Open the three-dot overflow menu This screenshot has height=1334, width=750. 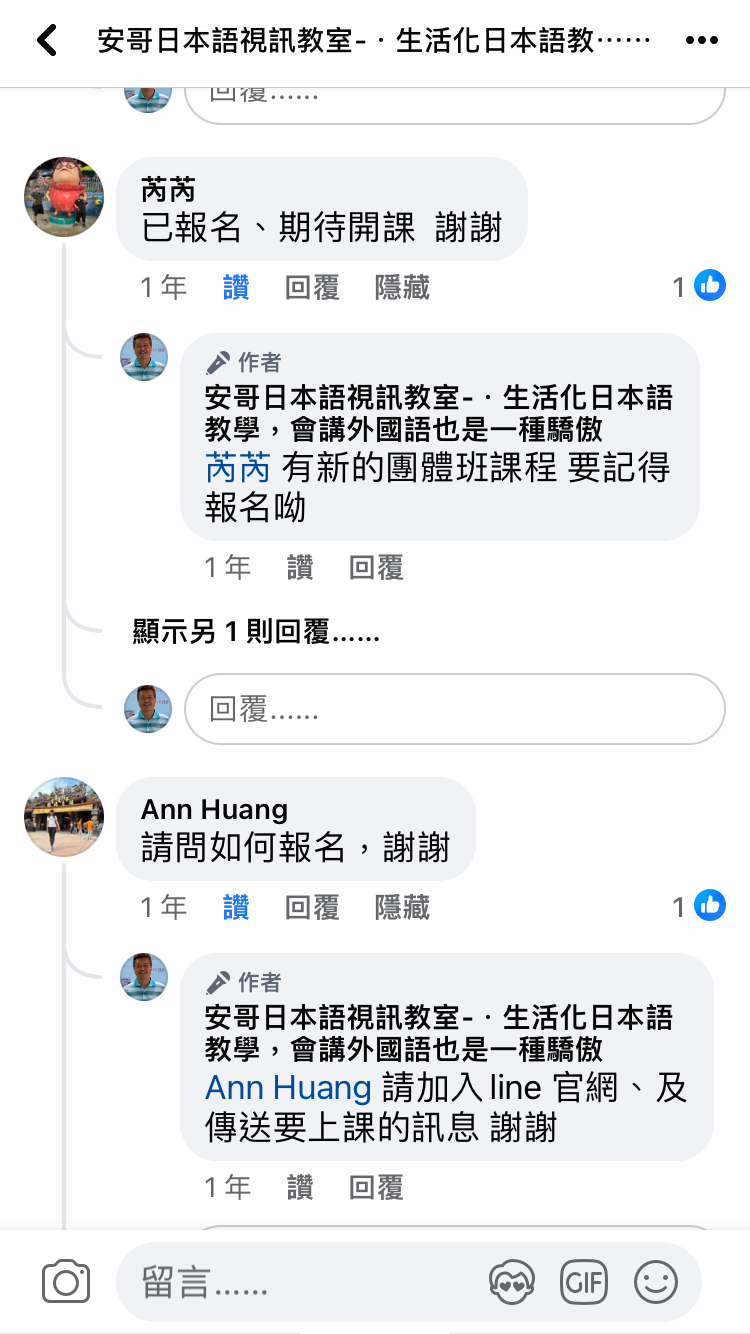pyautogui.click(x=703, y=41)
